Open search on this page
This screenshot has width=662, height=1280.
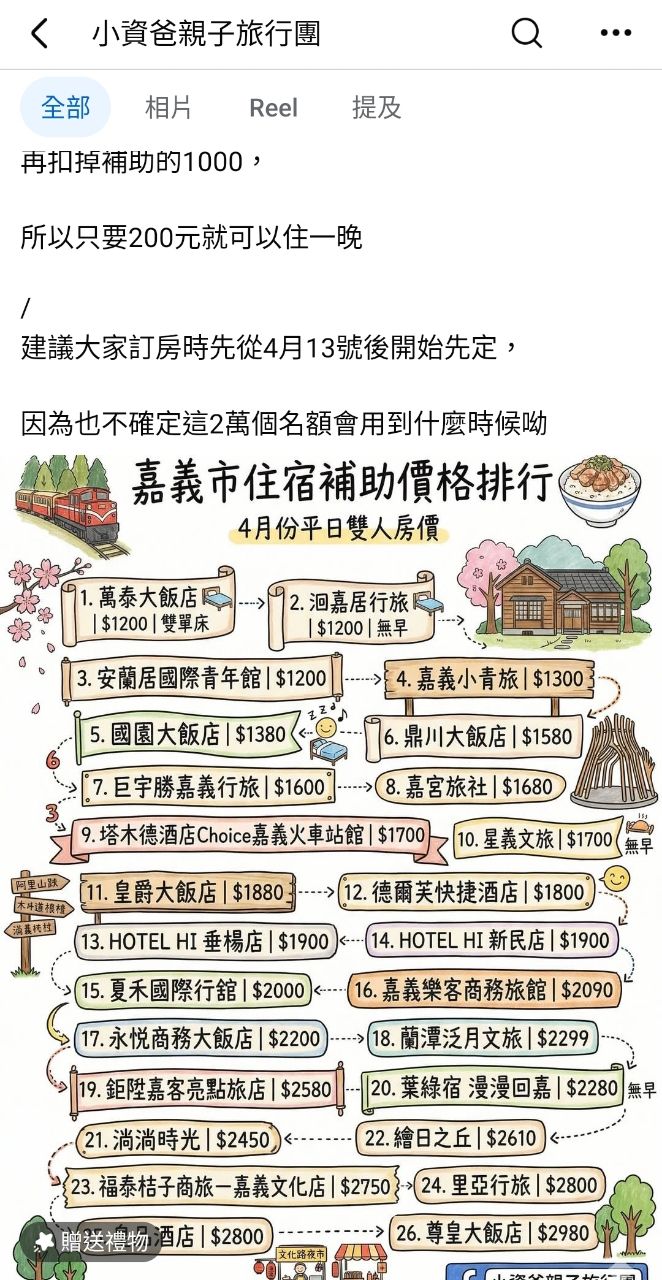526,34
